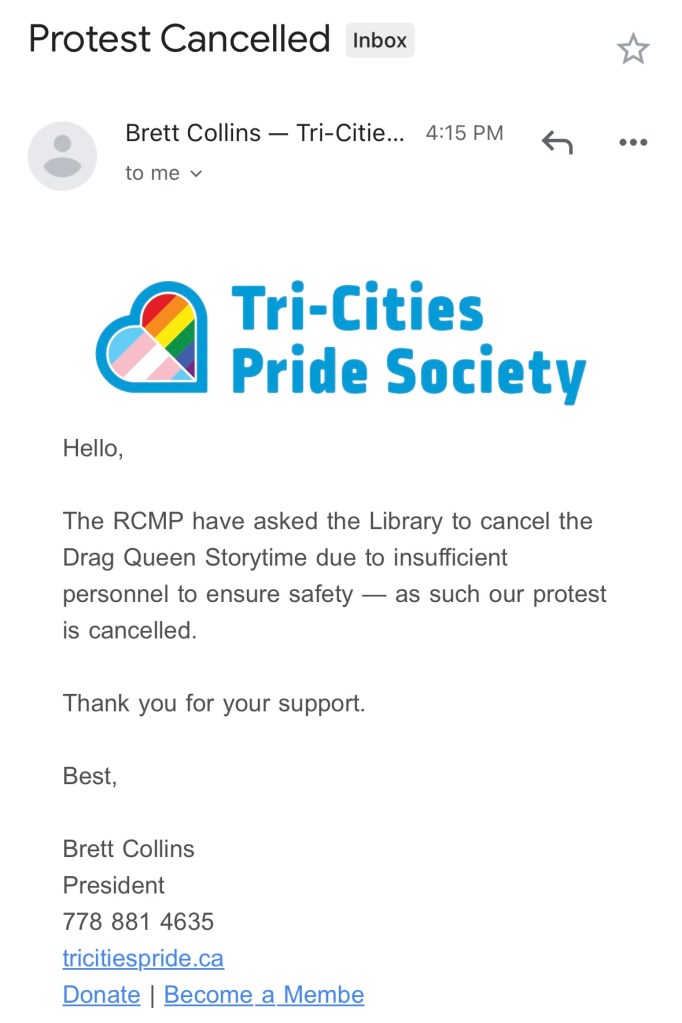The height and width of the screenshot is (1023, 682).
Task: Follow the Donate link
Action: pyautogui.click(x=101, y=994)
